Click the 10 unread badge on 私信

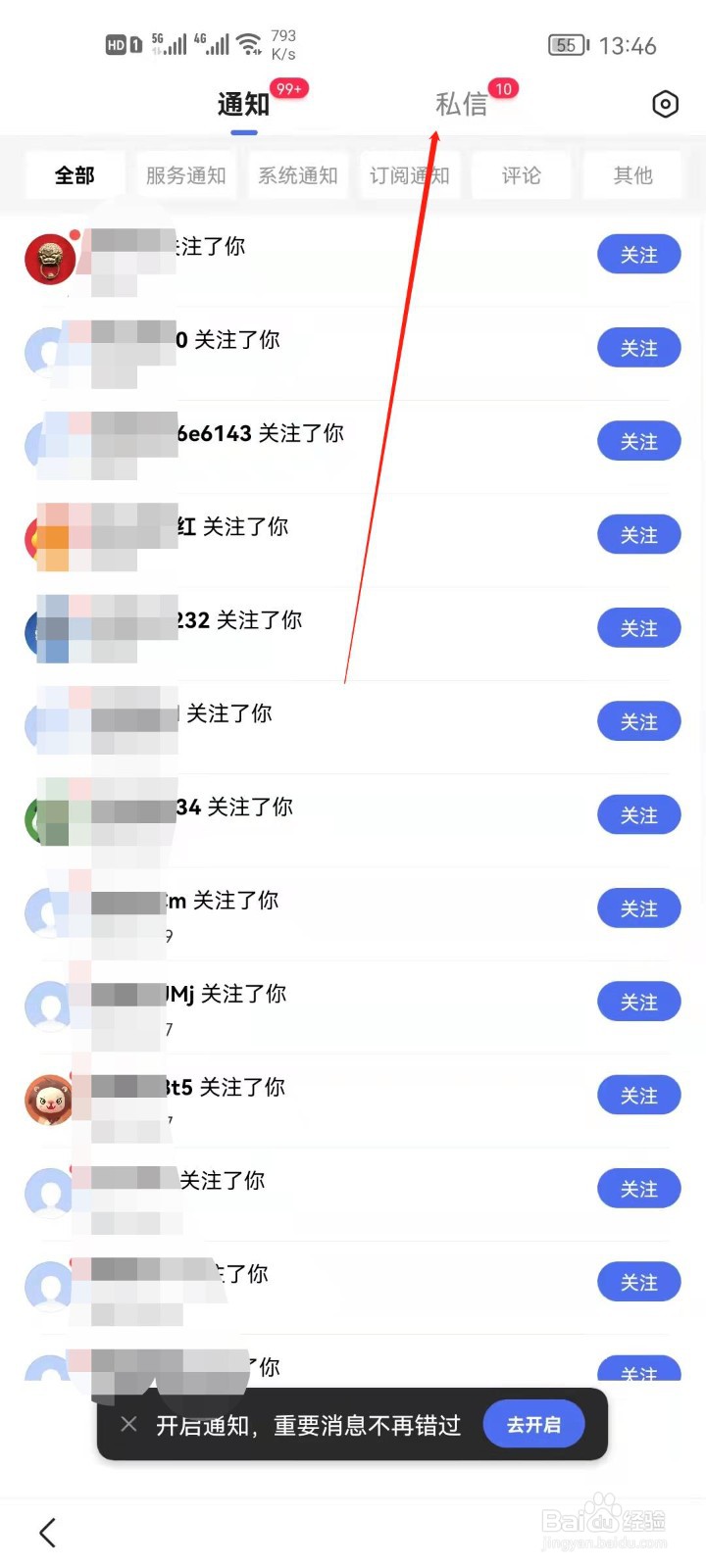(503, 88)
